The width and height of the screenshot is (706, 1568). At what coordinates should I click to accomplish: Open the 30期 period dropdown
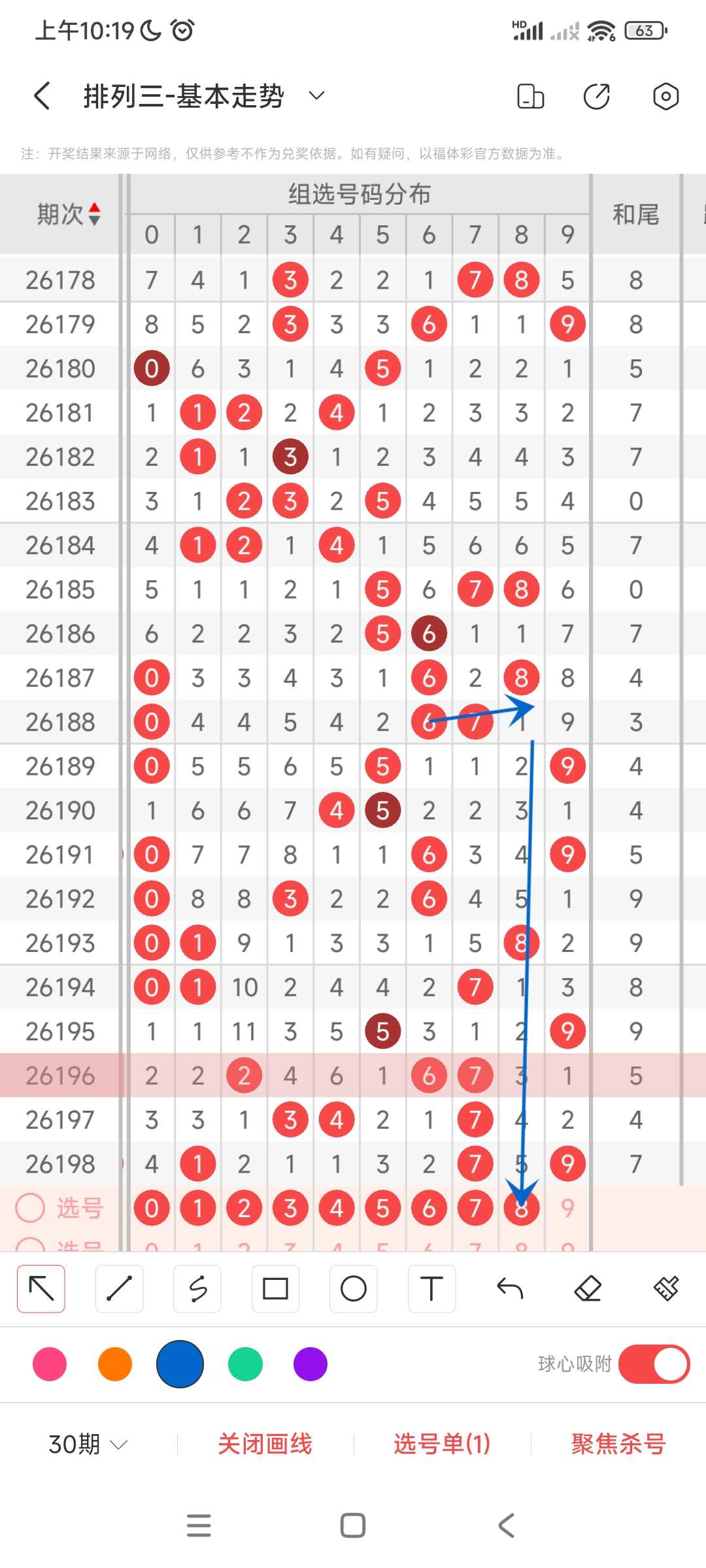[x=88, y=1444]
